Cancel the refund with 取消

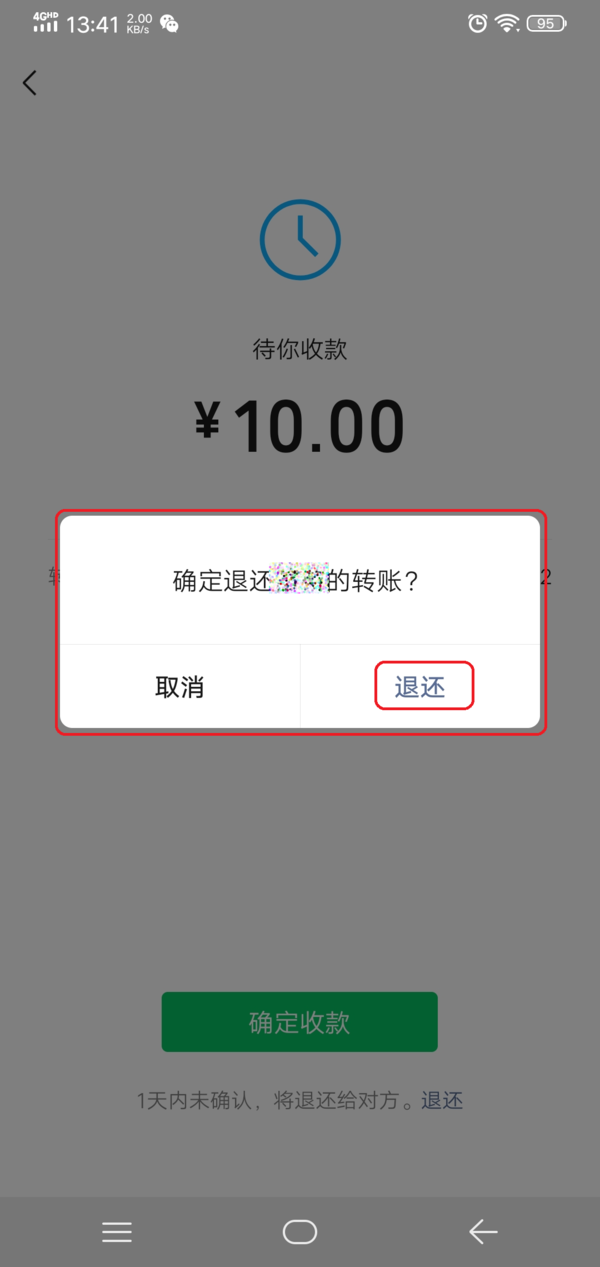tap(180, 687)
